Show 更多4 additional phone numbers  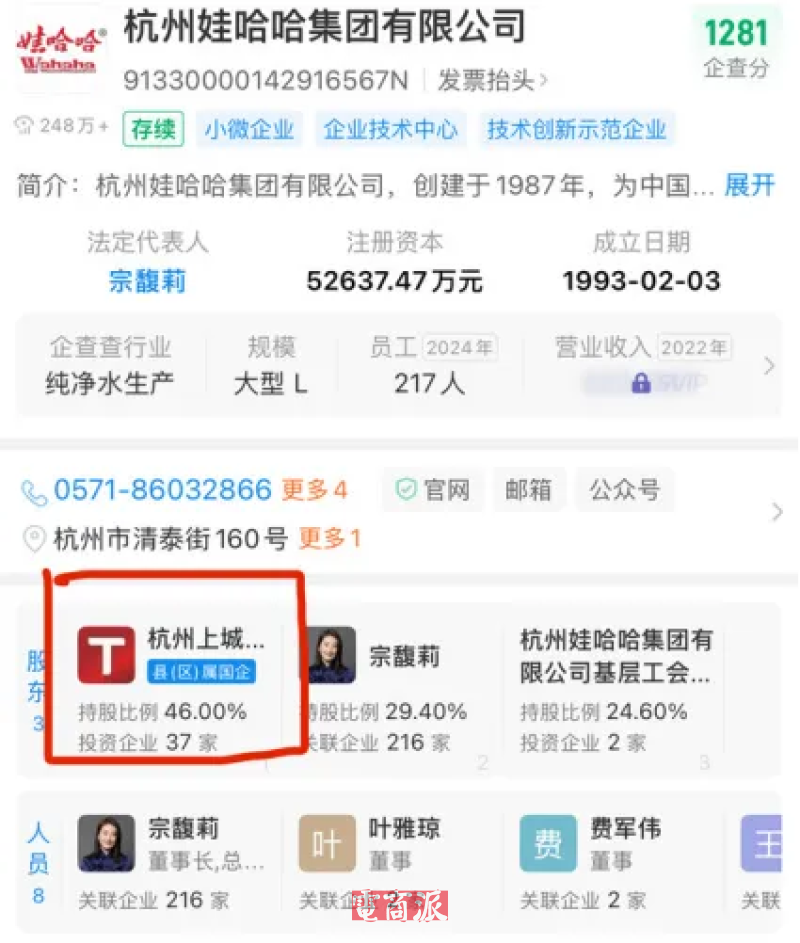314,490
